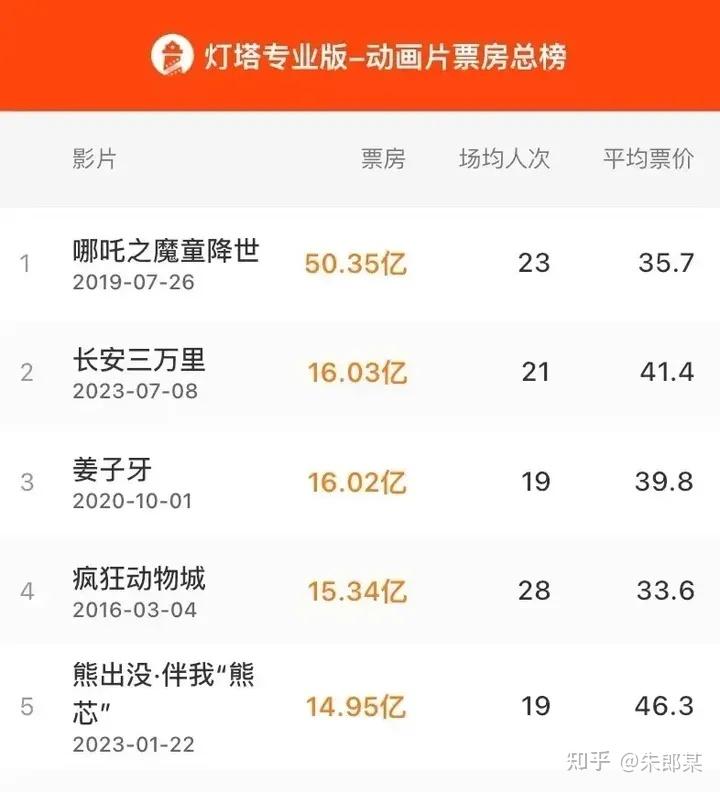Sort by the 票房 column header
The image size is (720, 792).
(385, 159)
